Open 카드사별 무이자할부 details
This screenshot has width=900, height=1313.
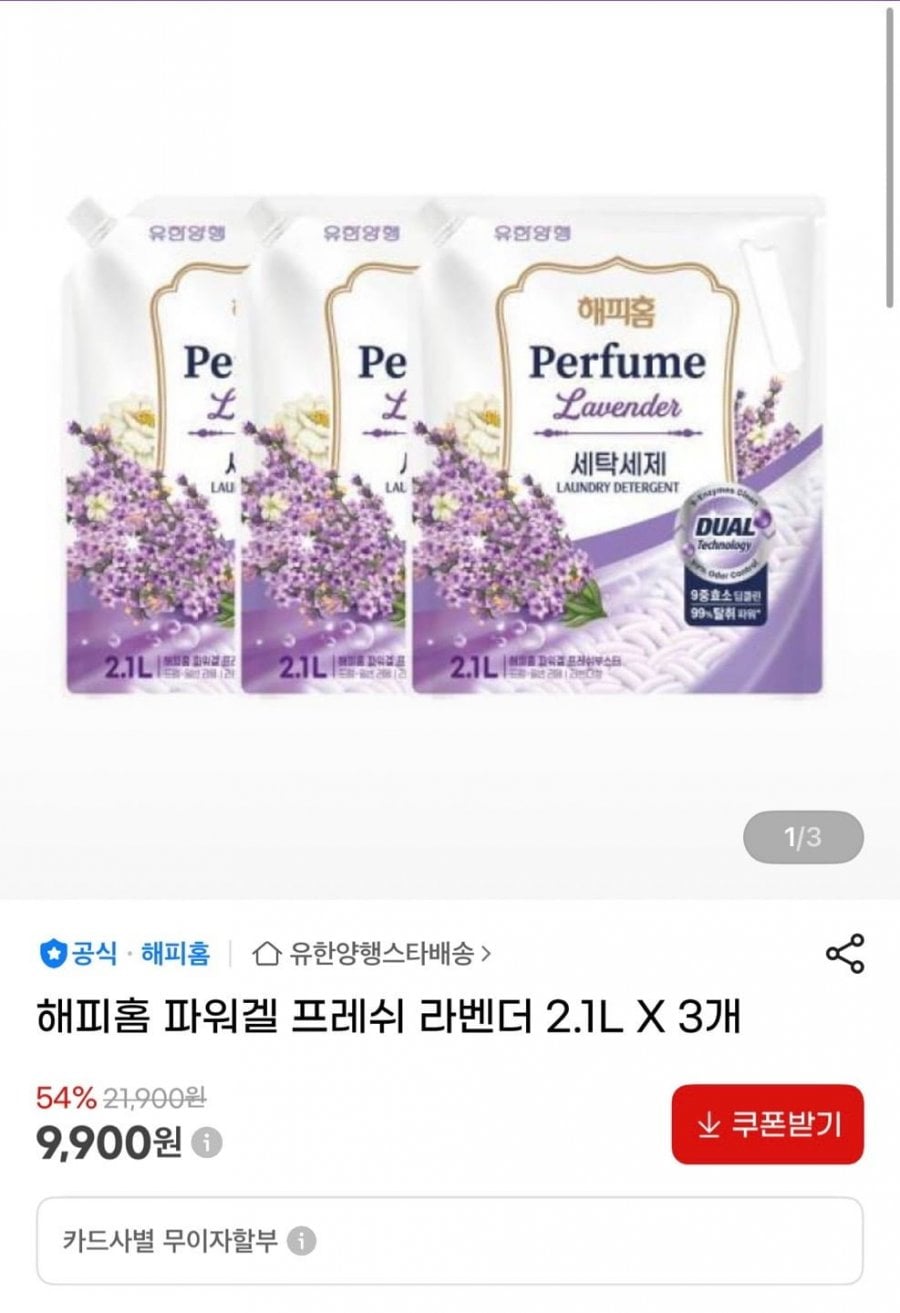(301, 1242)
